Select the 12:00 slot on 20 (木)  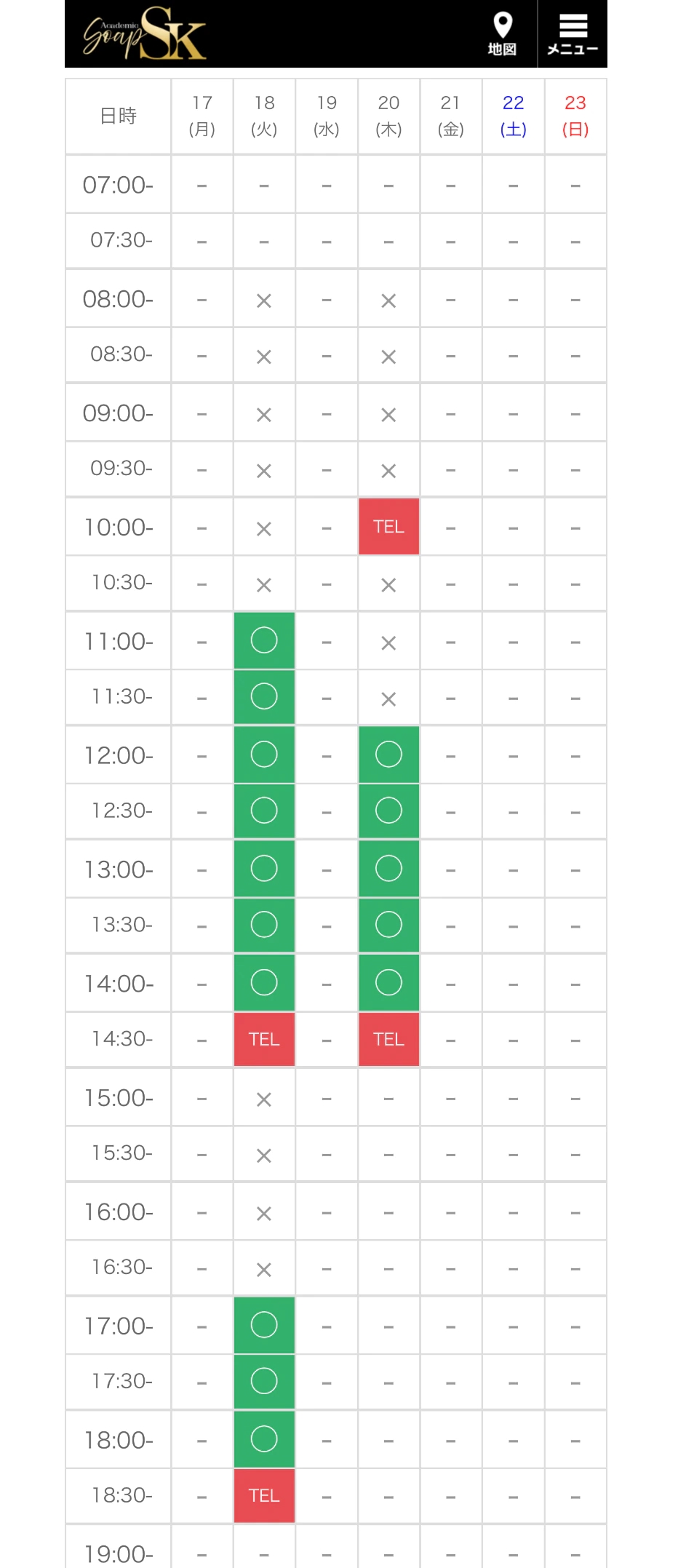pos(388,755)
